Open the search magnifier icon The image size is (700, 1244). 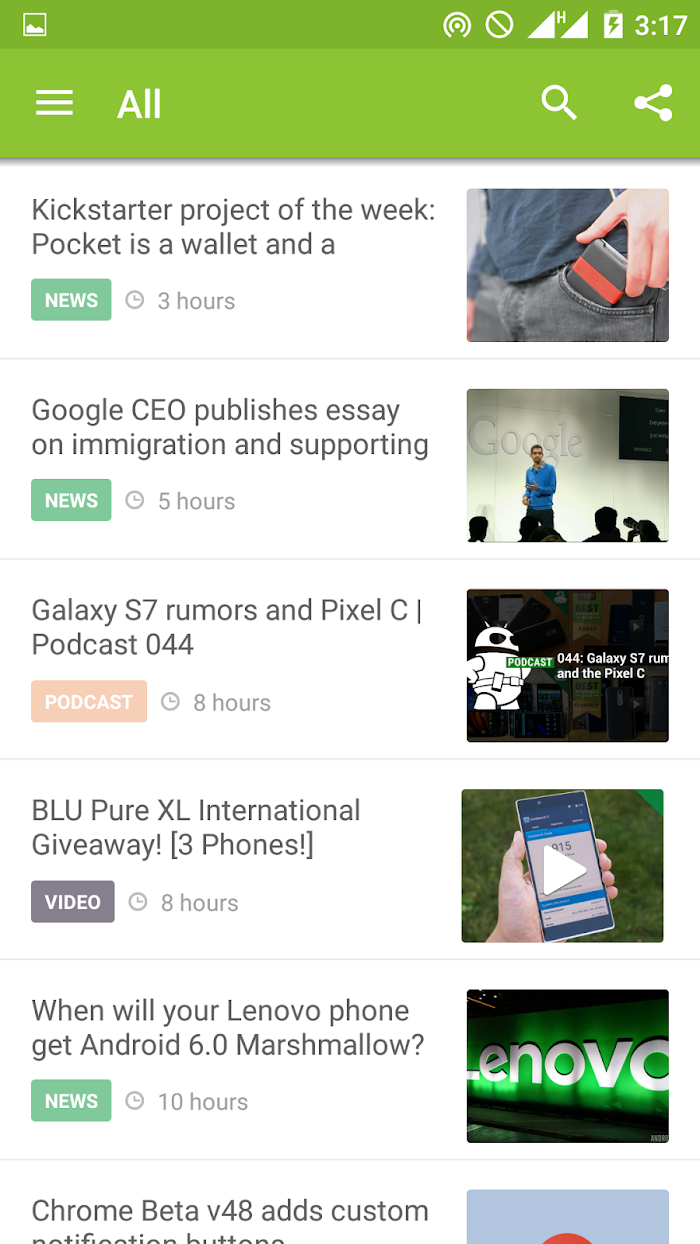tap(559, 103)
